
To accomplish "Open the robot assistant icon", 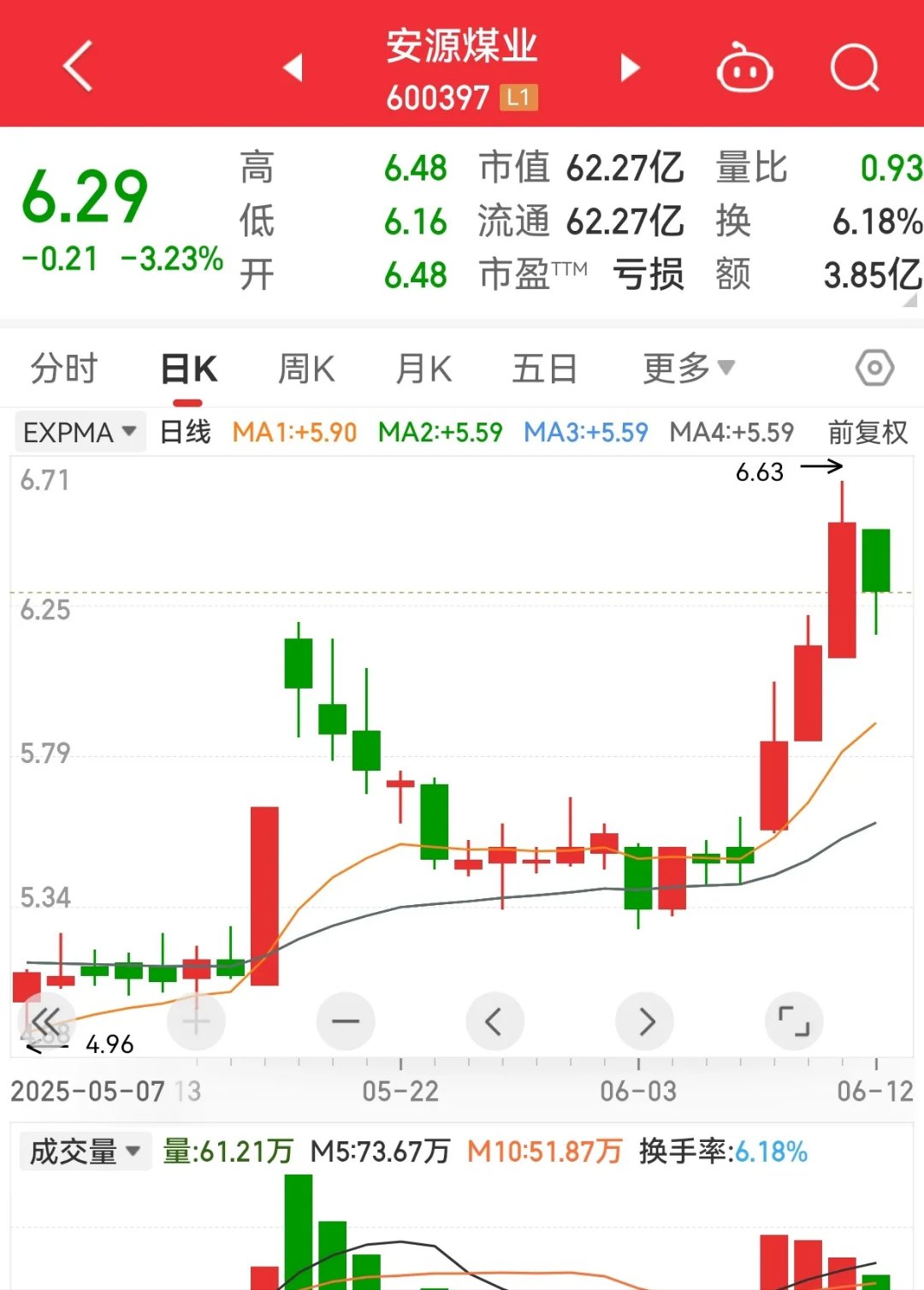I will pyautogui.click(x=744, y=68).
